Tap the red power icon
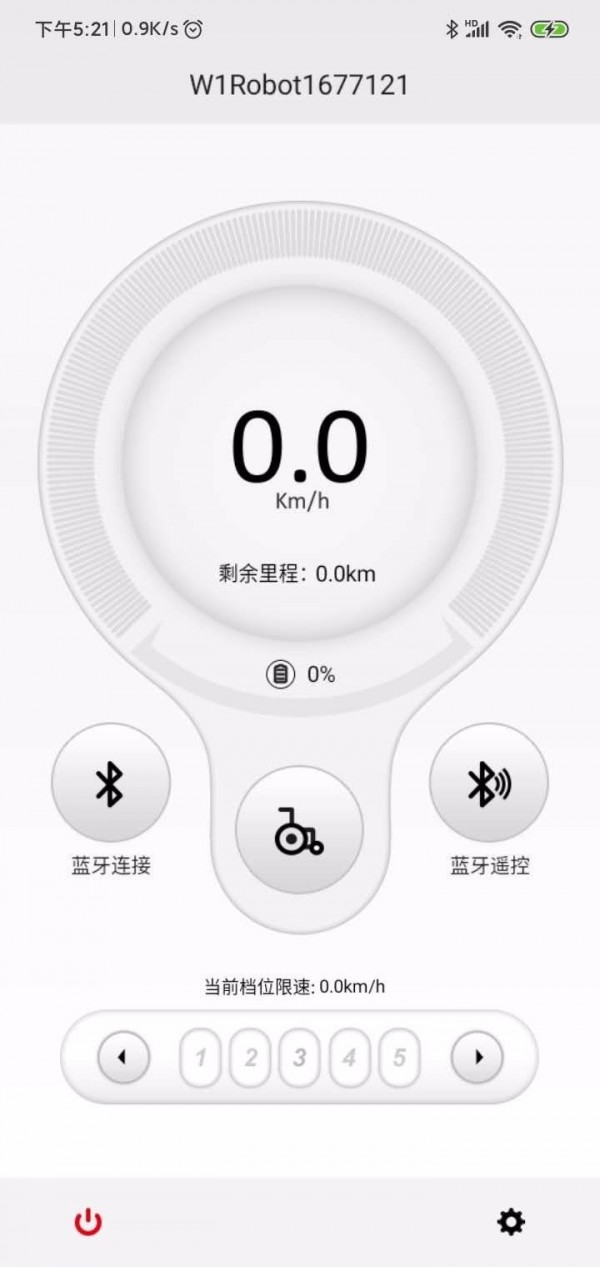600x1267 pixels. [x=88, y=1222]
